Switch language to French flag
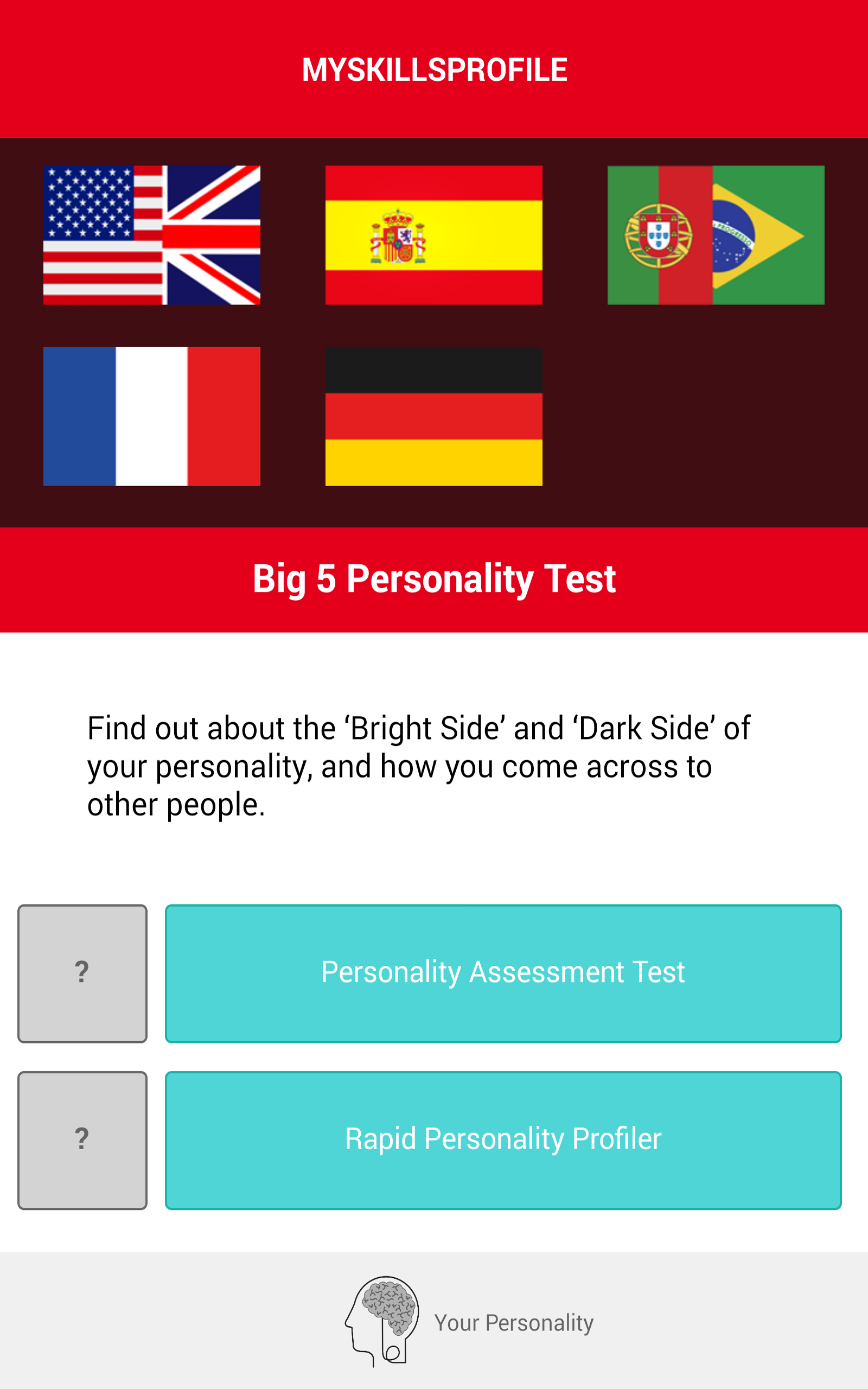The width and height of the screenshot is (868, 1389). 151,416
